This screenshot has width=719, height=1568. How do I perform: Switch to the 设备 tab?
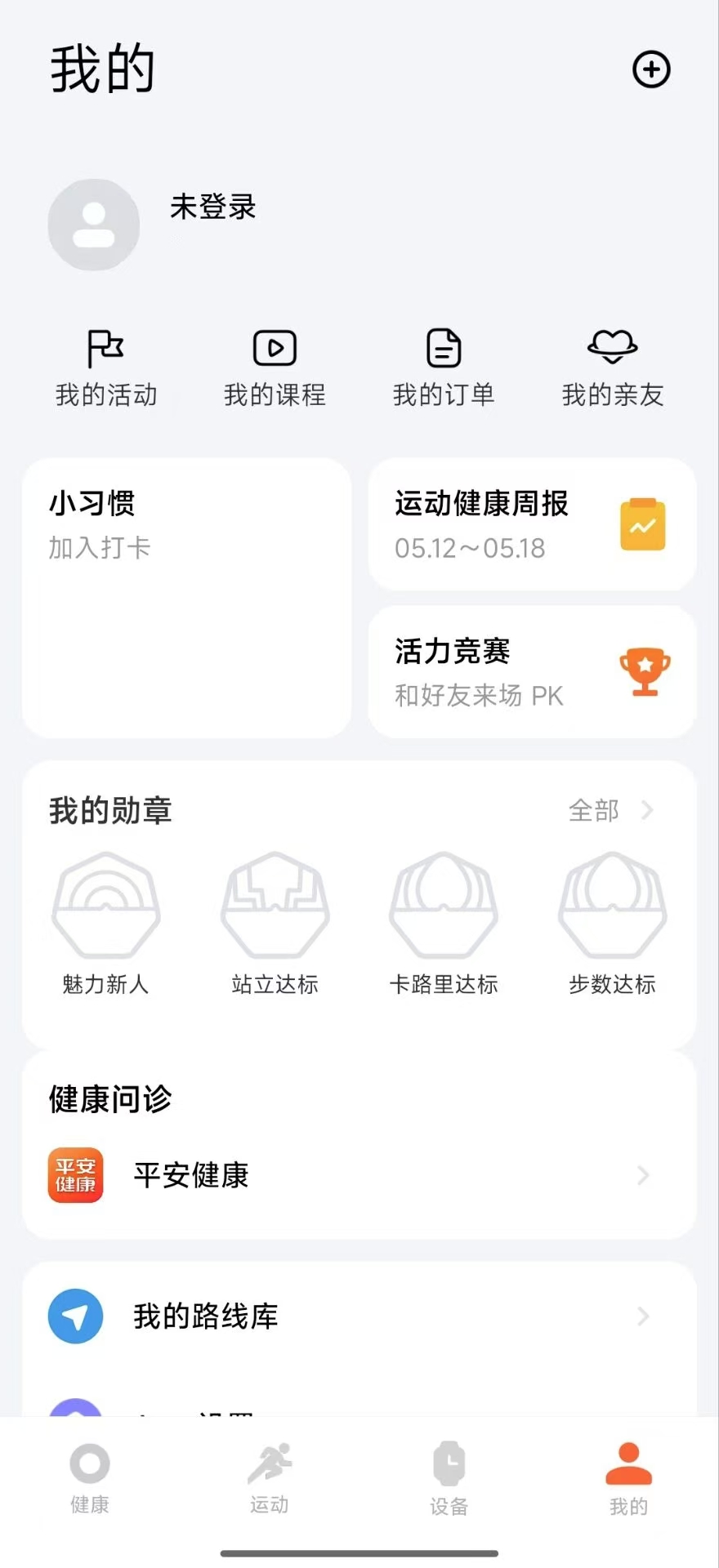pyautogui.click(x=449, y=1478)
